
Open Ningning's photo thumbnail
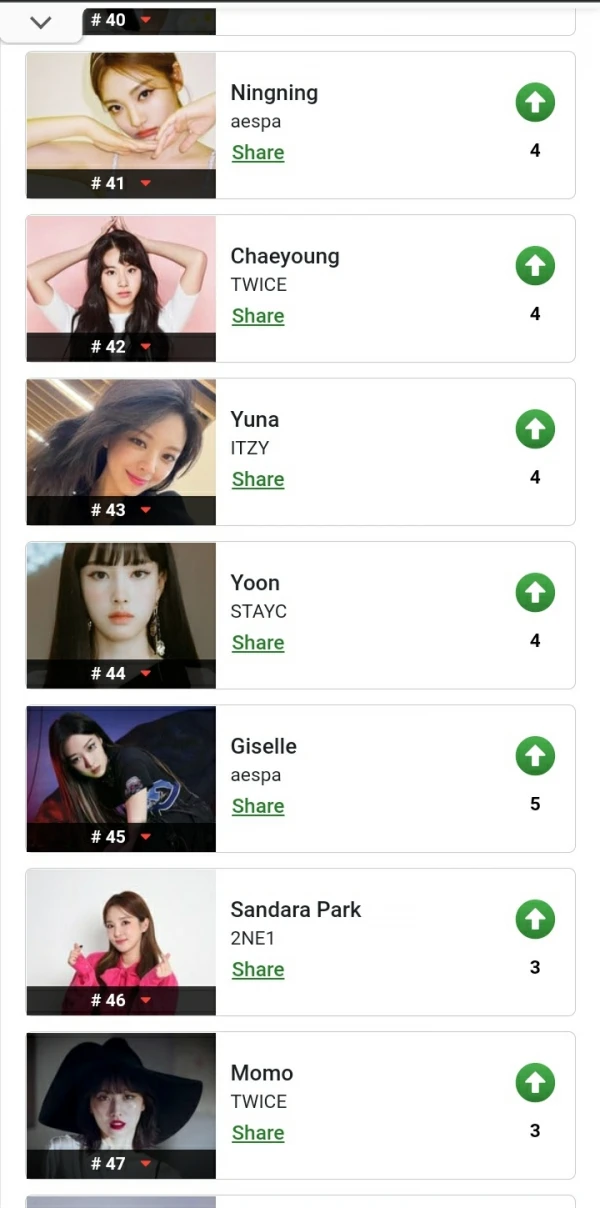click(121, 112)
